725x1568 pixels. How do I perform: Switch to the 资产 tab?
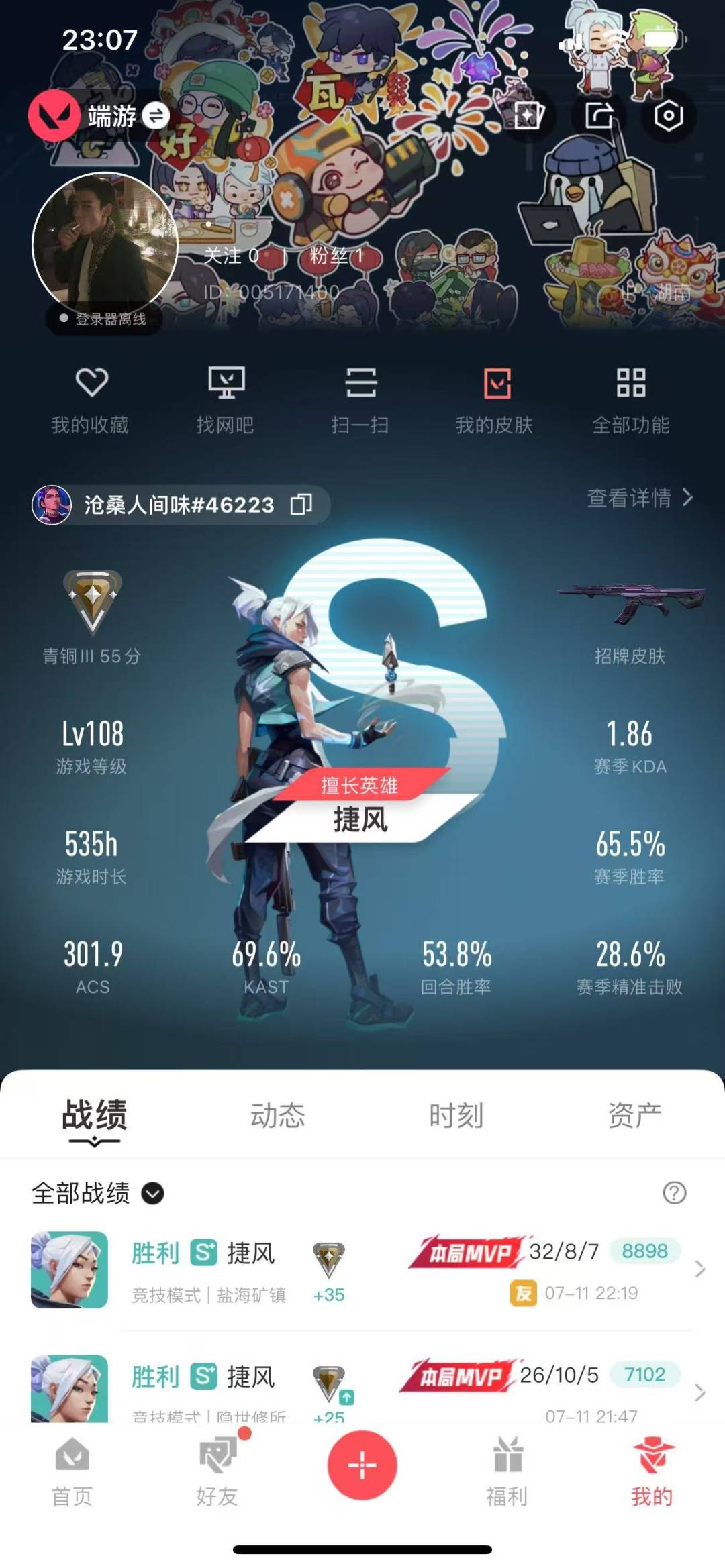635,1115
